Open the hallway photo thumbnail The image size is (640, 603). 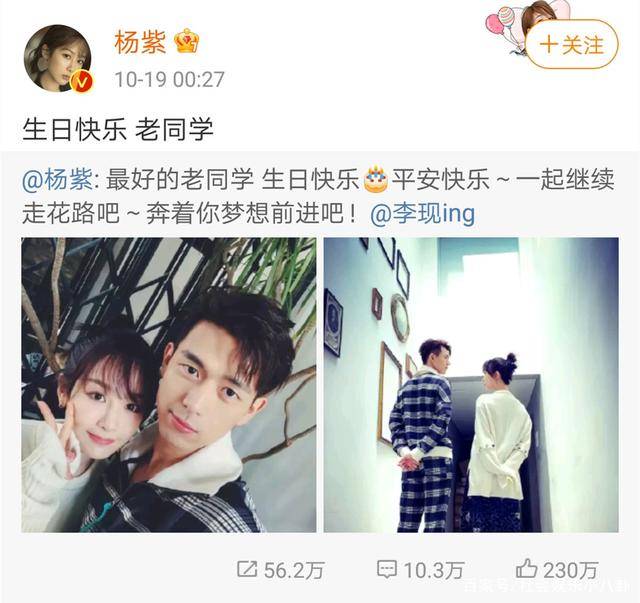click(471, 384)
